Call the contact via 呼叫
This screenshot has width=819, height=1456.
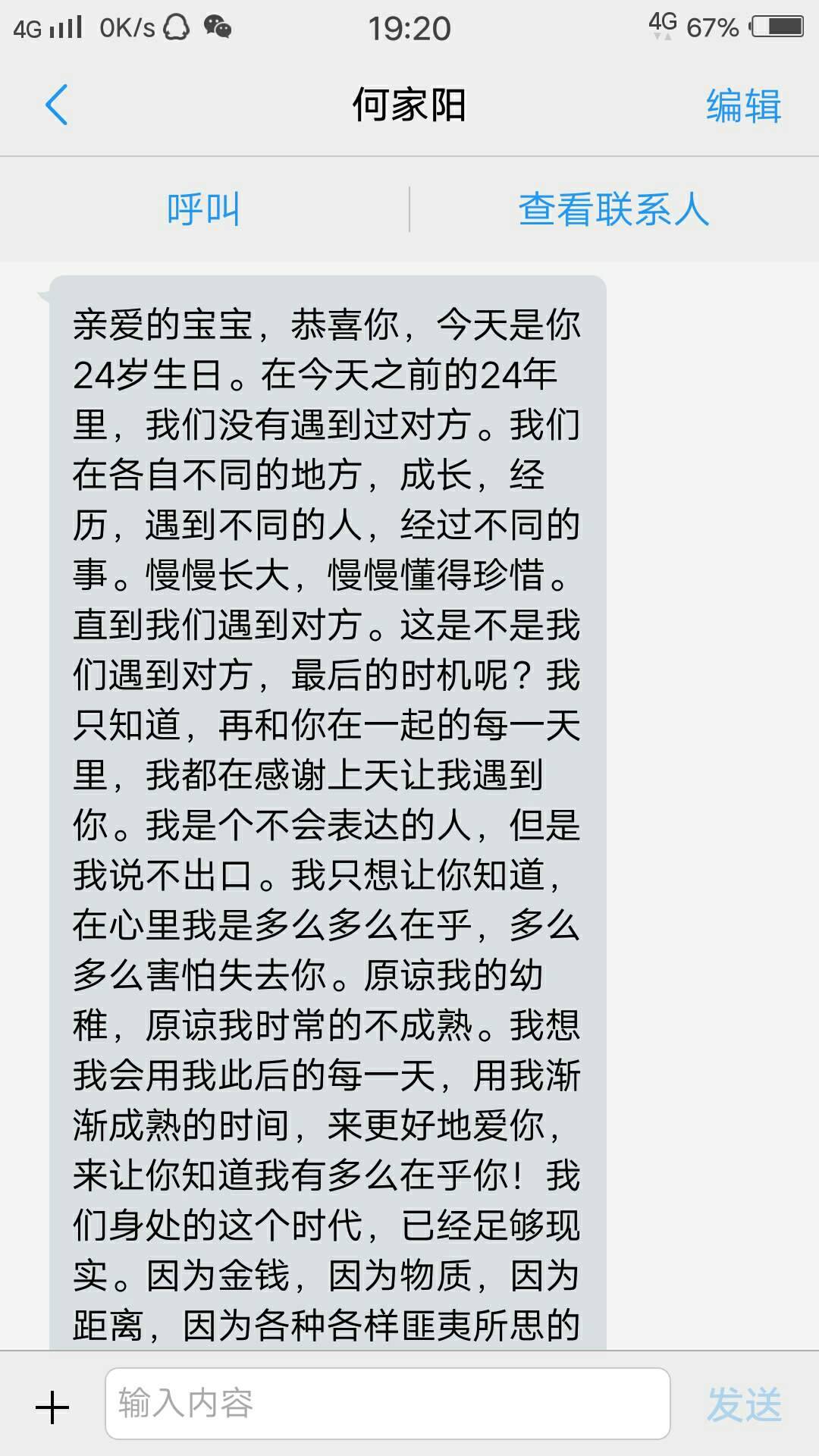pos(203,209)
